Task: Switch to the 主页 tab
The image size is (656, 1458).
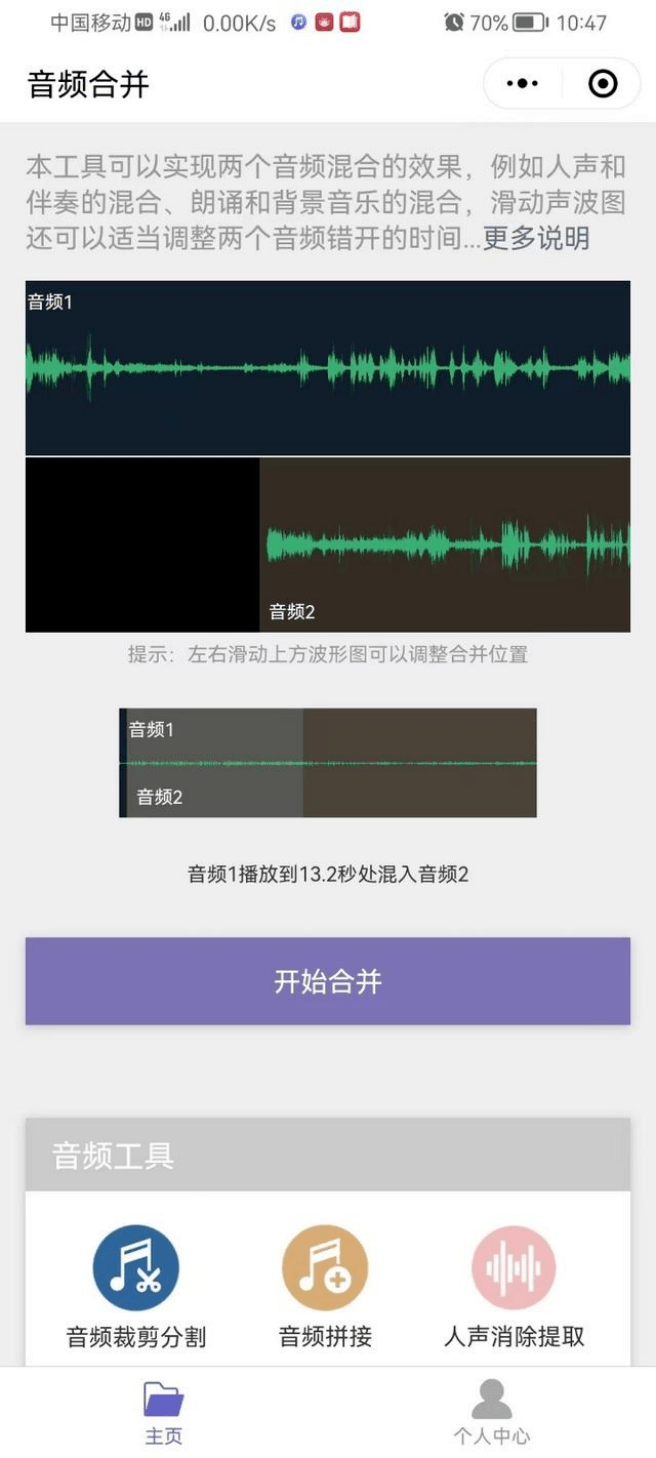Action: coord(164,1413)
